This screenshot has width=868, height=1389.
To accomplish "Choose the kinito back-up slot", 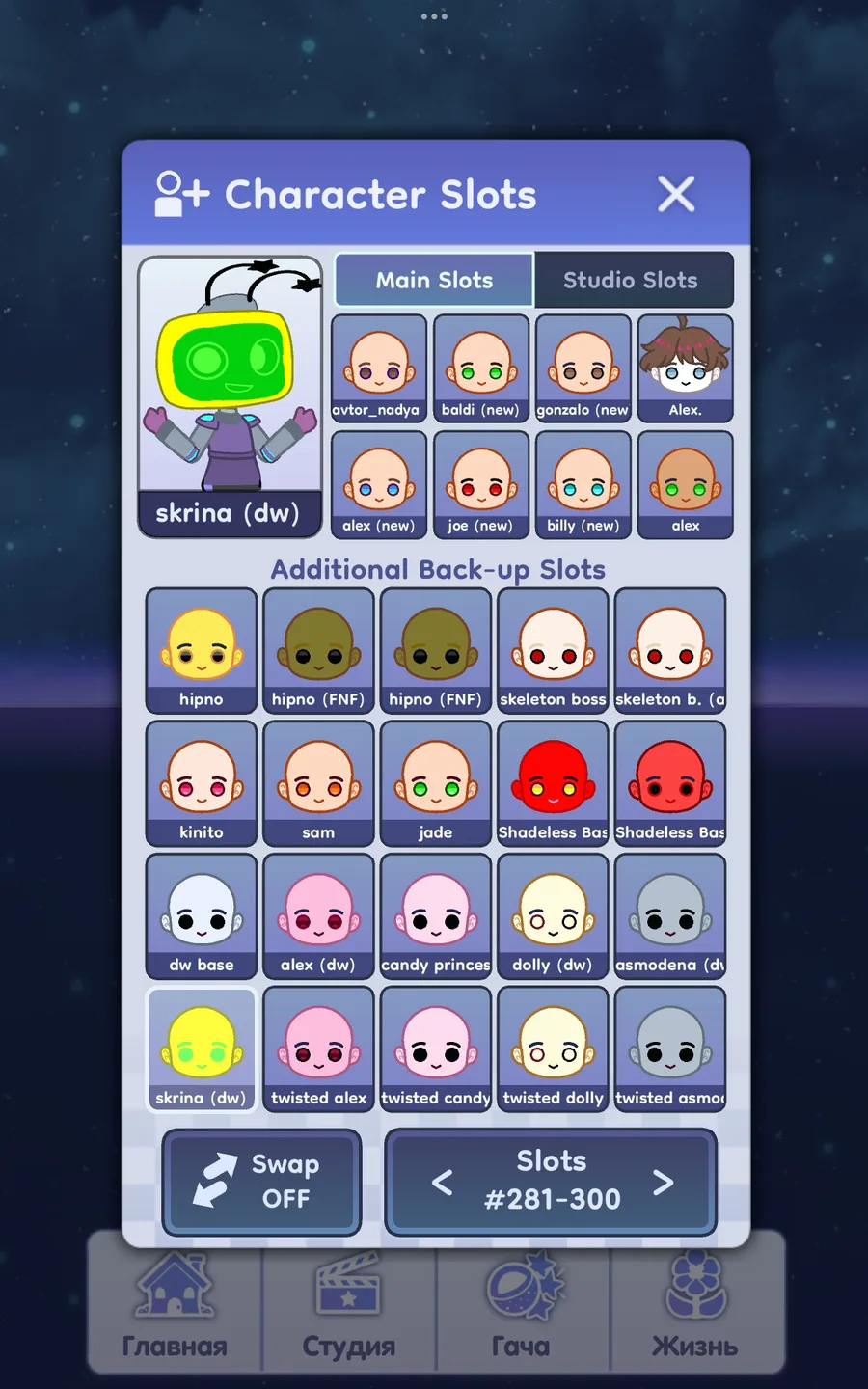I will click(x=202, y=783).
